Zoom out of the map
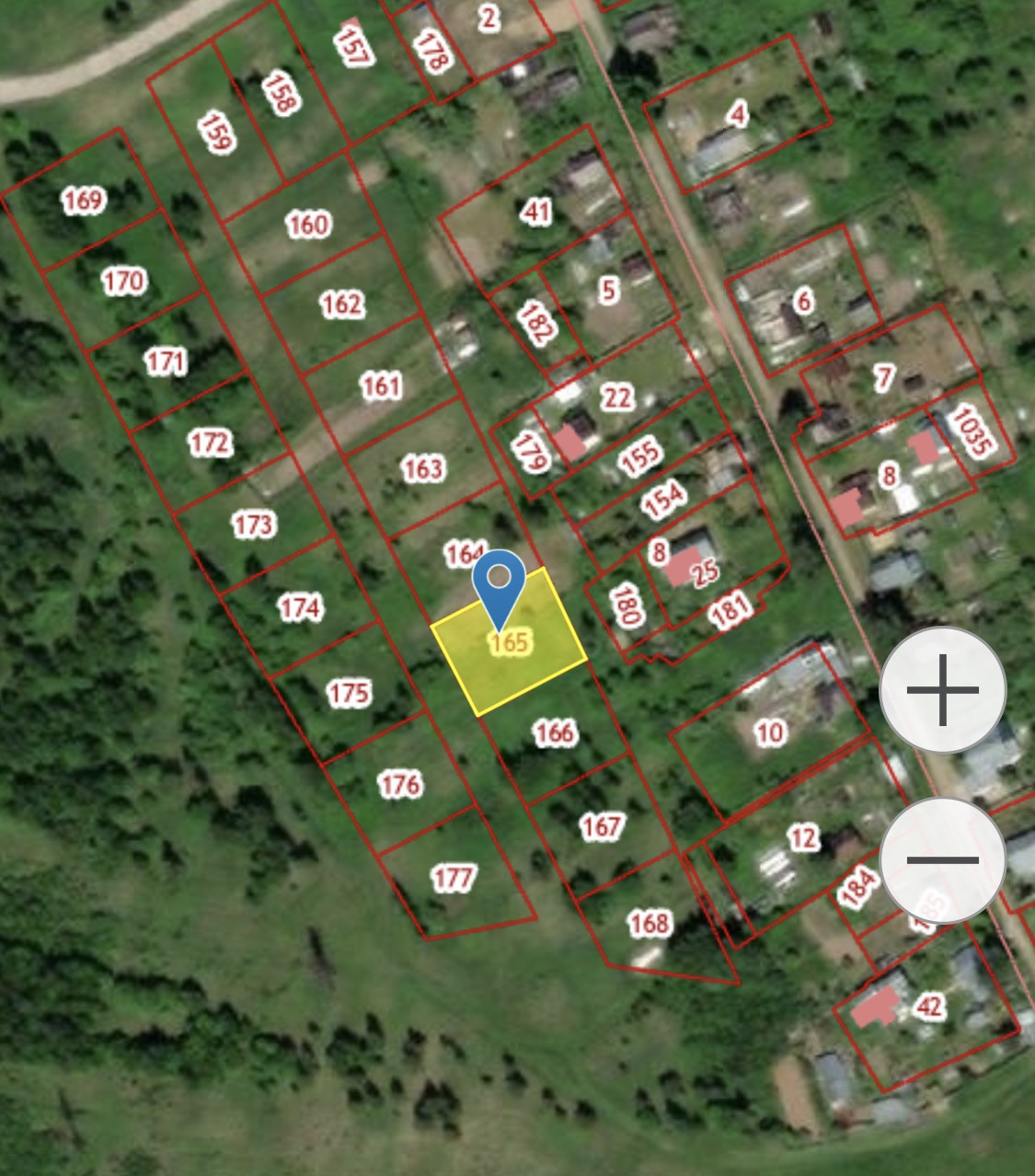The height and width of the screenshot is (1176, 1035). pyautogui.click(x=942, y=860)
